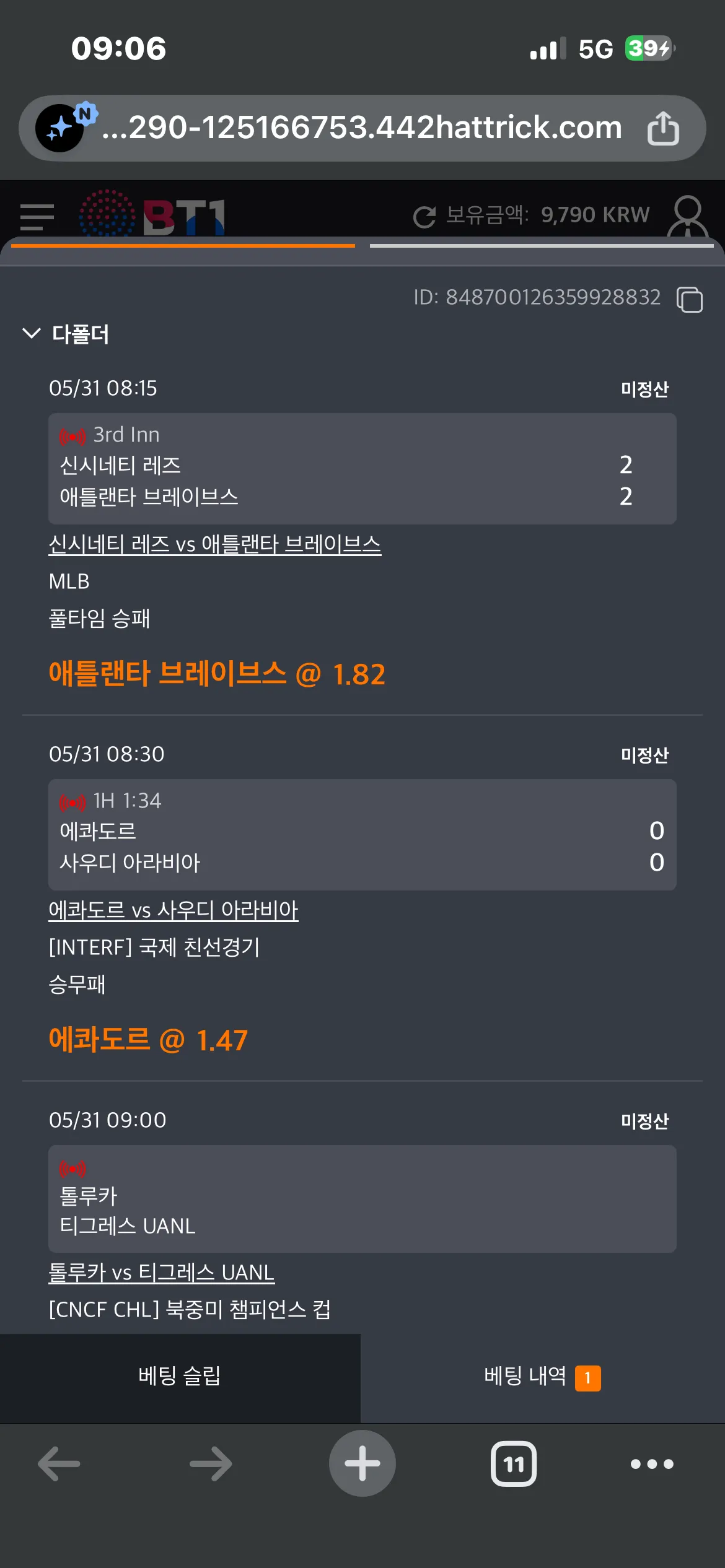725x1568 pixels.
Task: Tap the address bar URL
Action: point(362,128)
